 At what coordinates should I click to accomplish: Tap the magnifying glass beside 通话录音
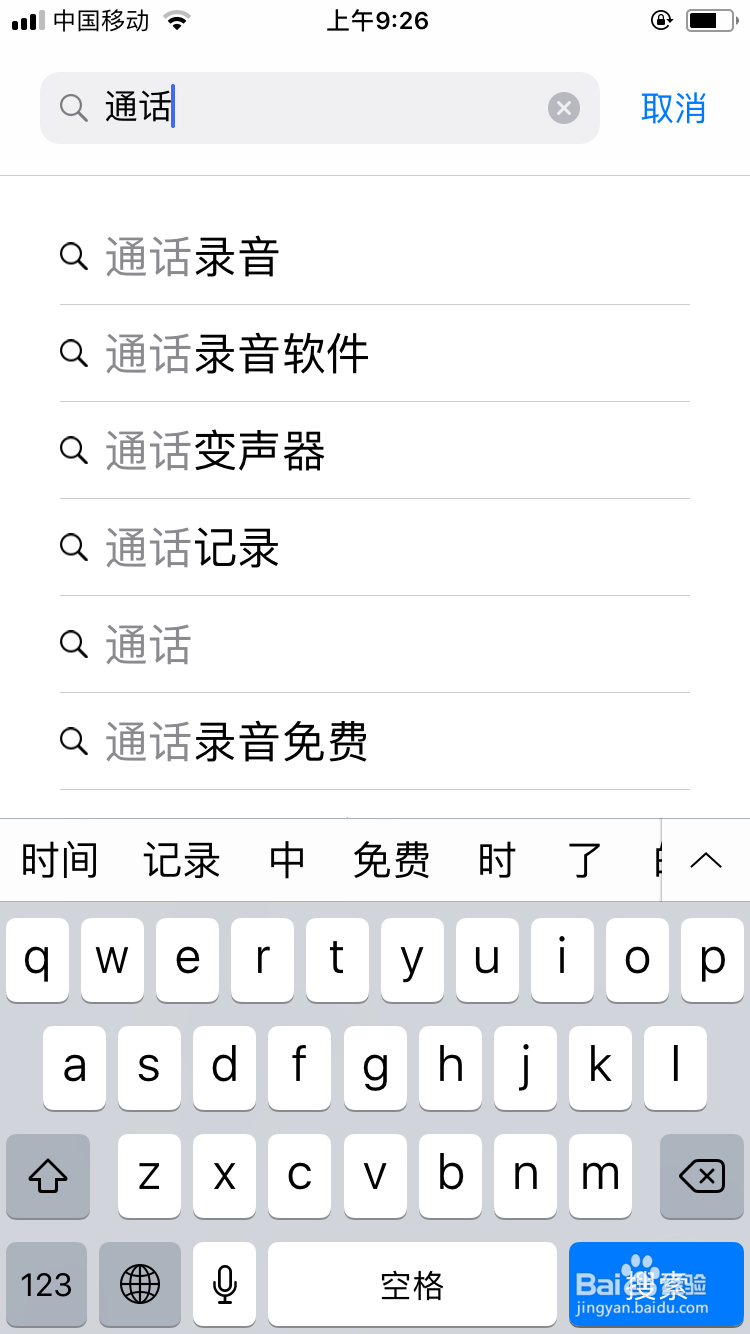[73, 257]
